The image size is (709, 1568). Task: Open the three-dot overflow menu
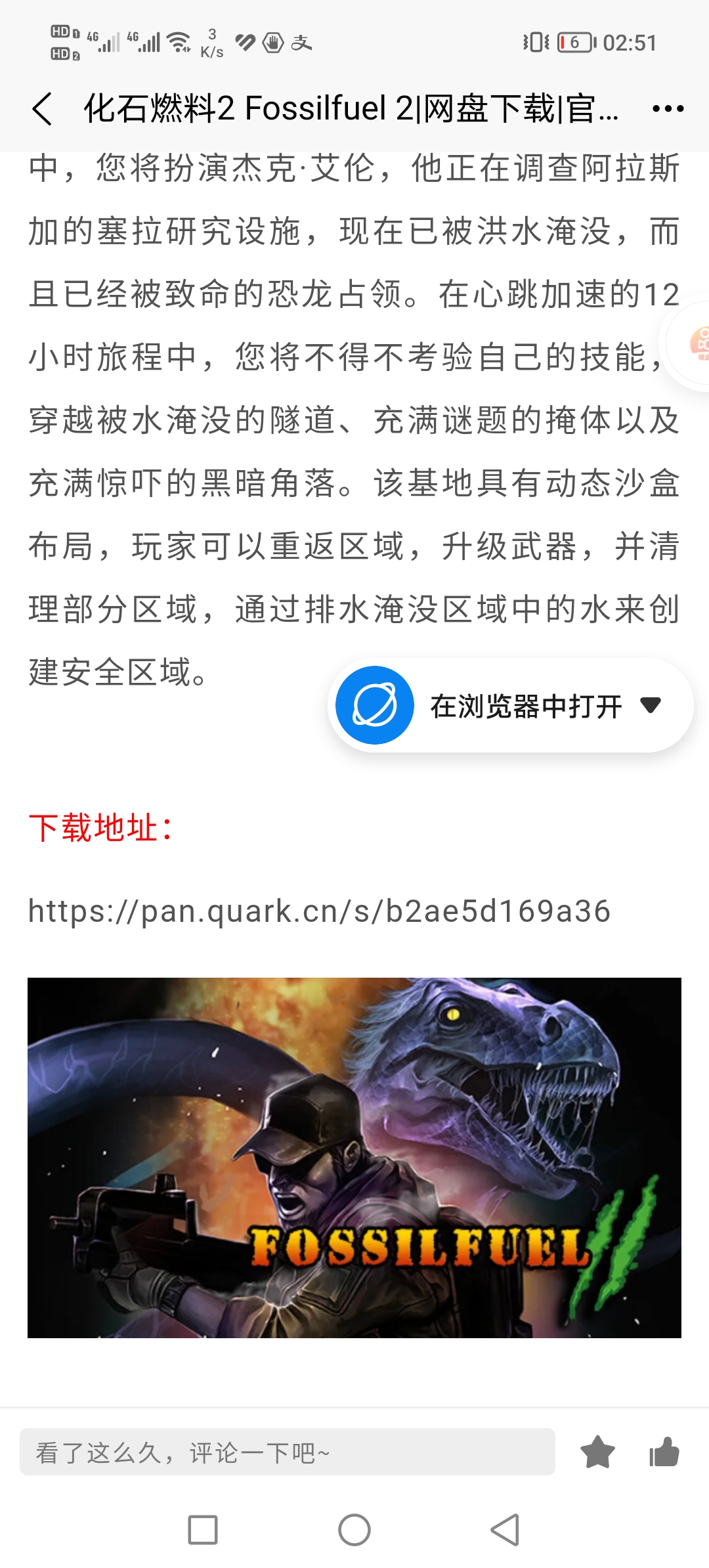[668, 109]
